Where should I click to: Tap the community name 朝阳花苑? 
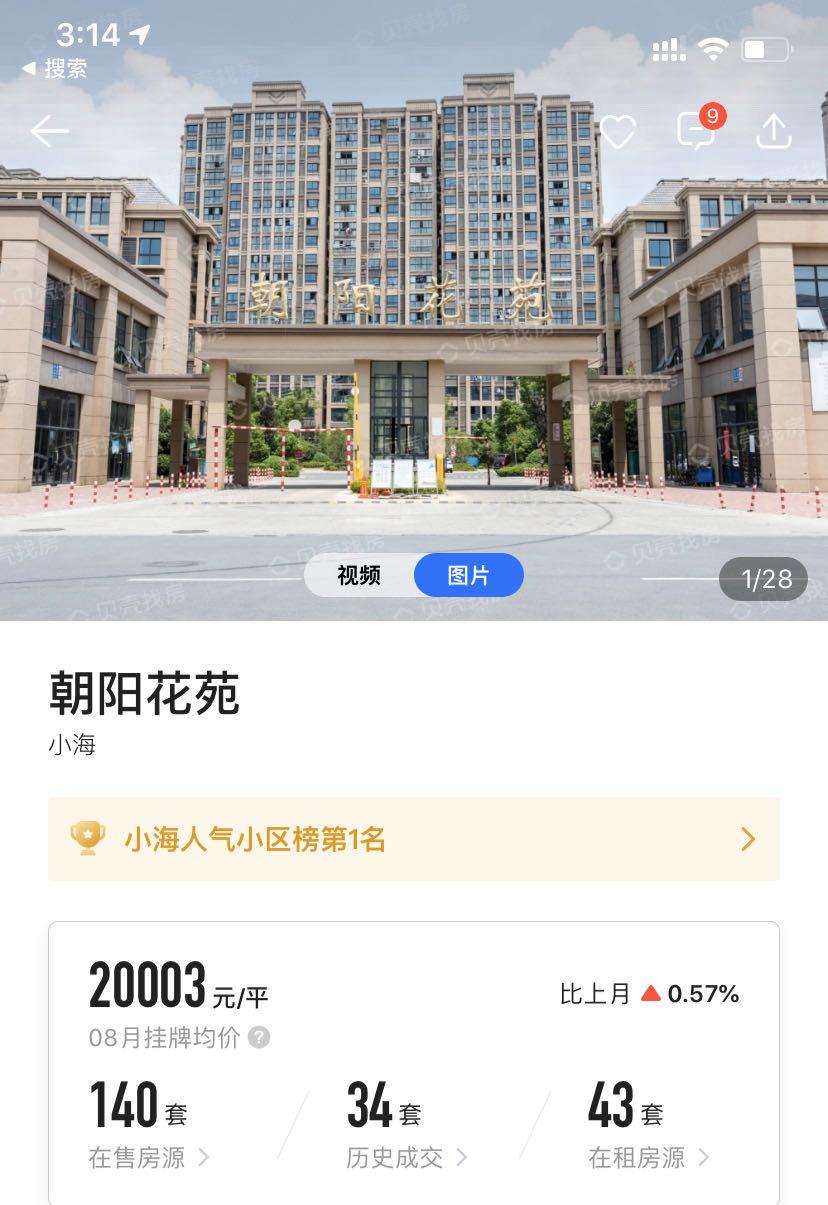coord(144,697)
